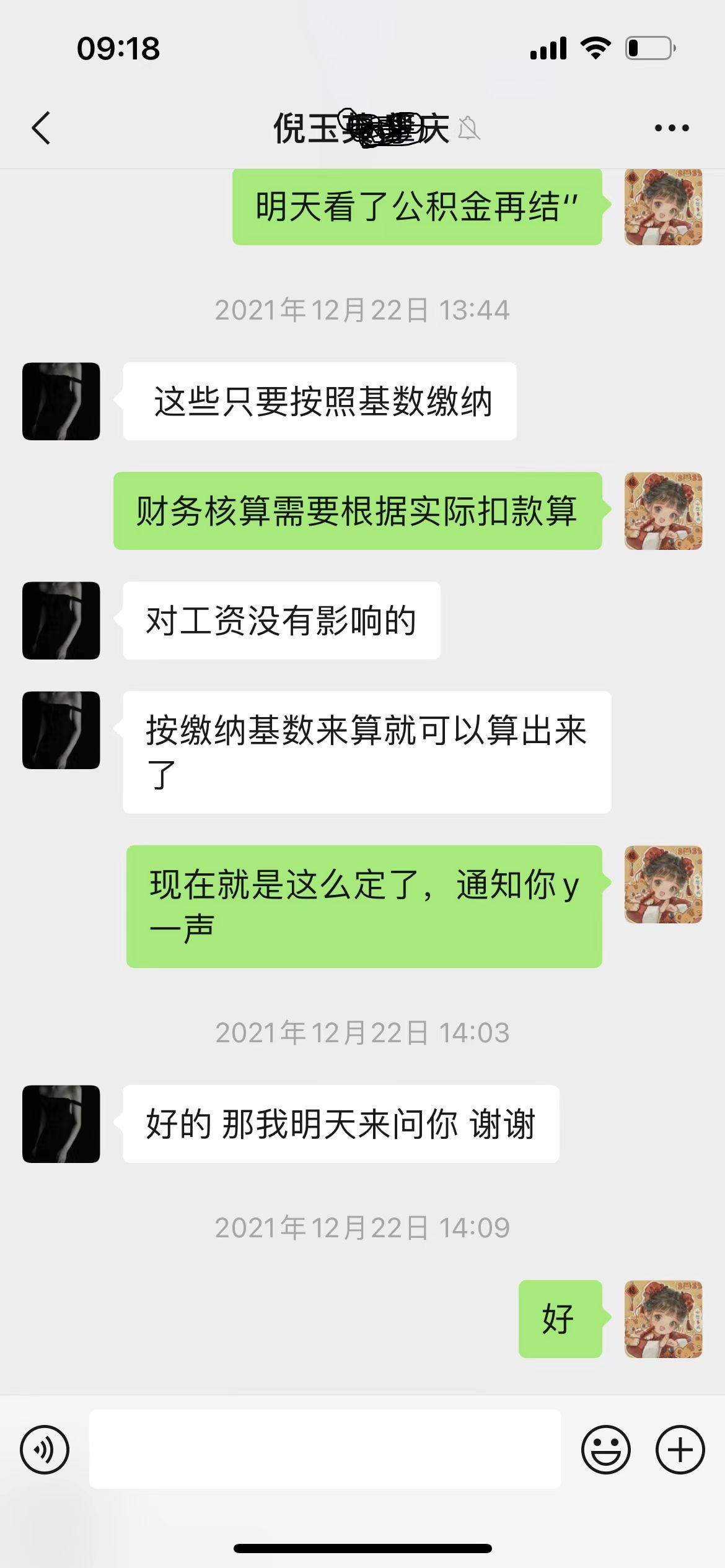Image resolution: width=725 pixels, height=1568 pixels.
Task: Switch to voice message input
Action: tap(45, 1450)
